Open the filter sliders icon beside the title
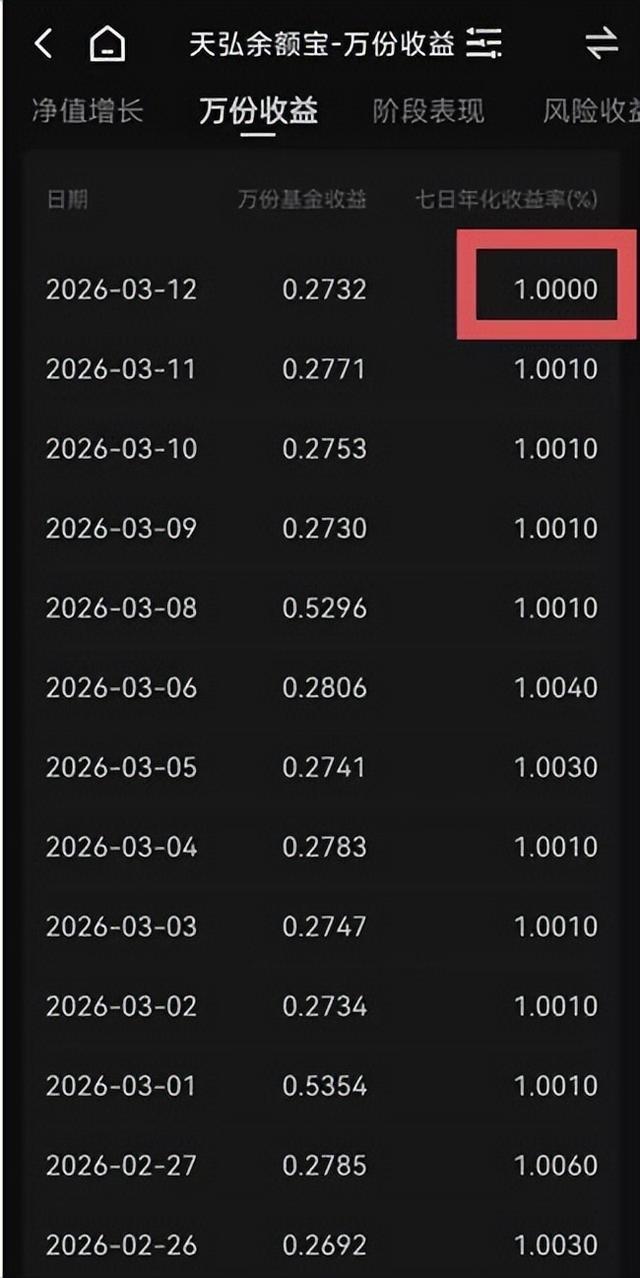Screen dimensions: 640x1278 point(484,43)
